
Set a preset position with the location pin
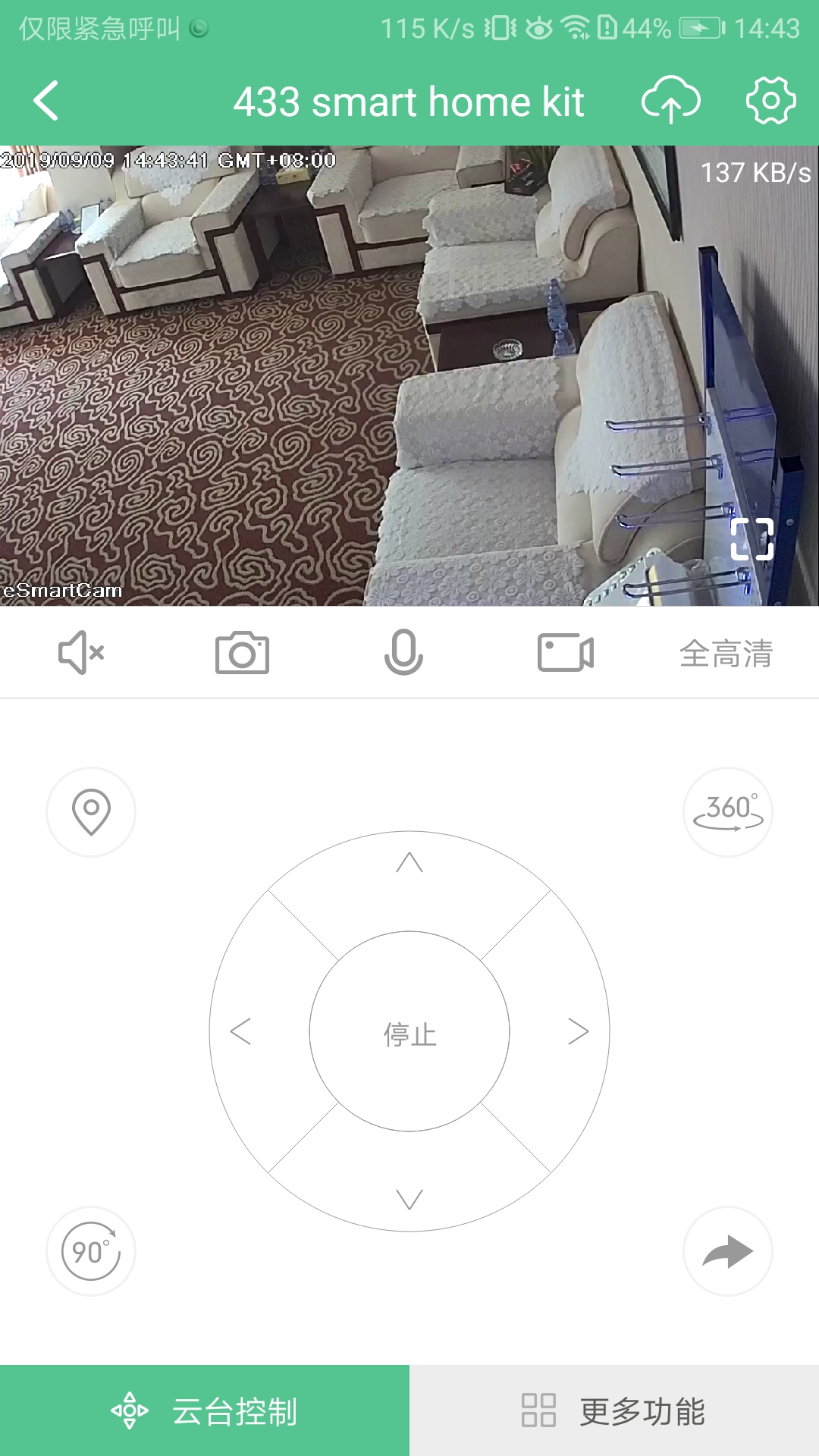click(91, 811)
